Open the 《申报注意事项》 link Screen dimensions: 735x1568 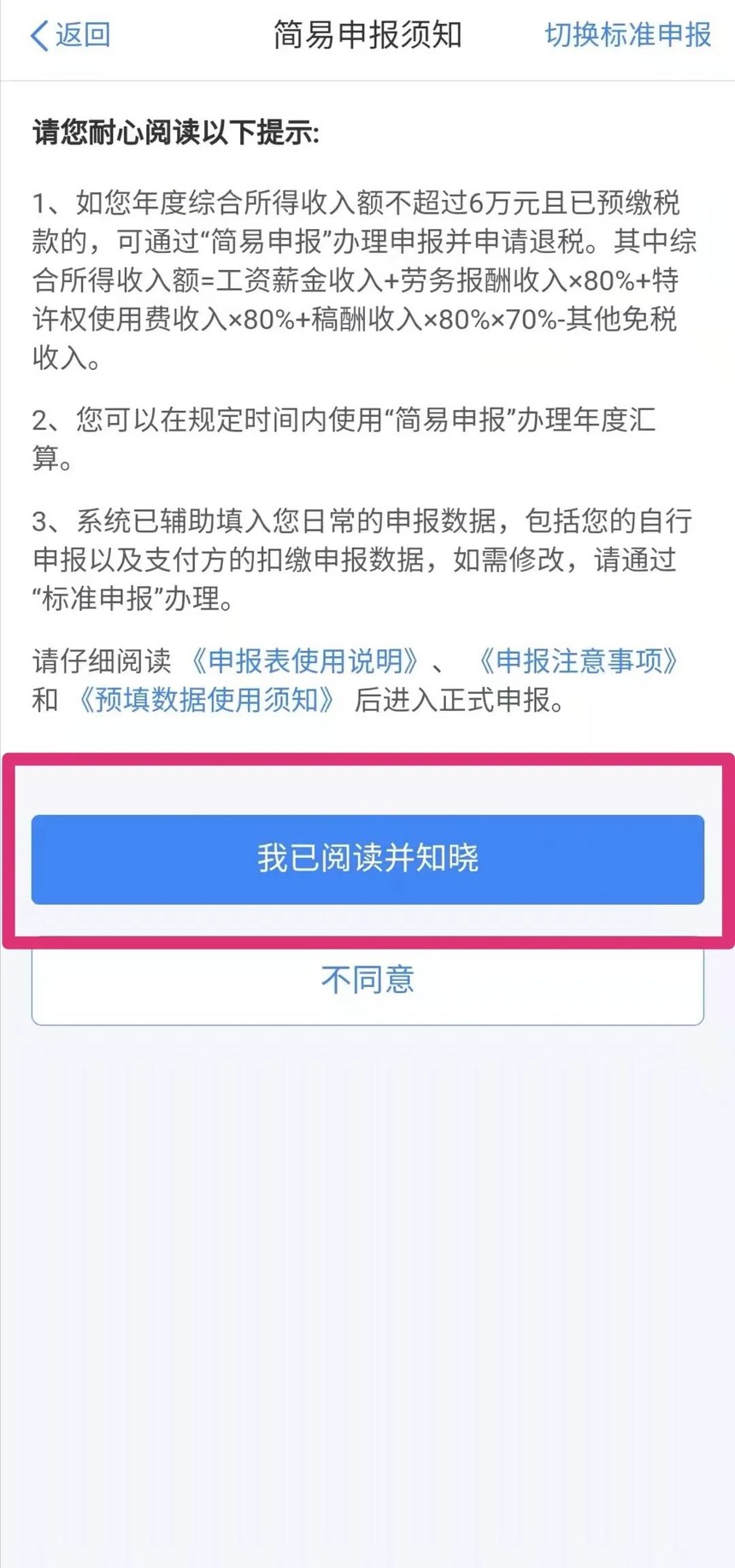(x=579, y=661)
